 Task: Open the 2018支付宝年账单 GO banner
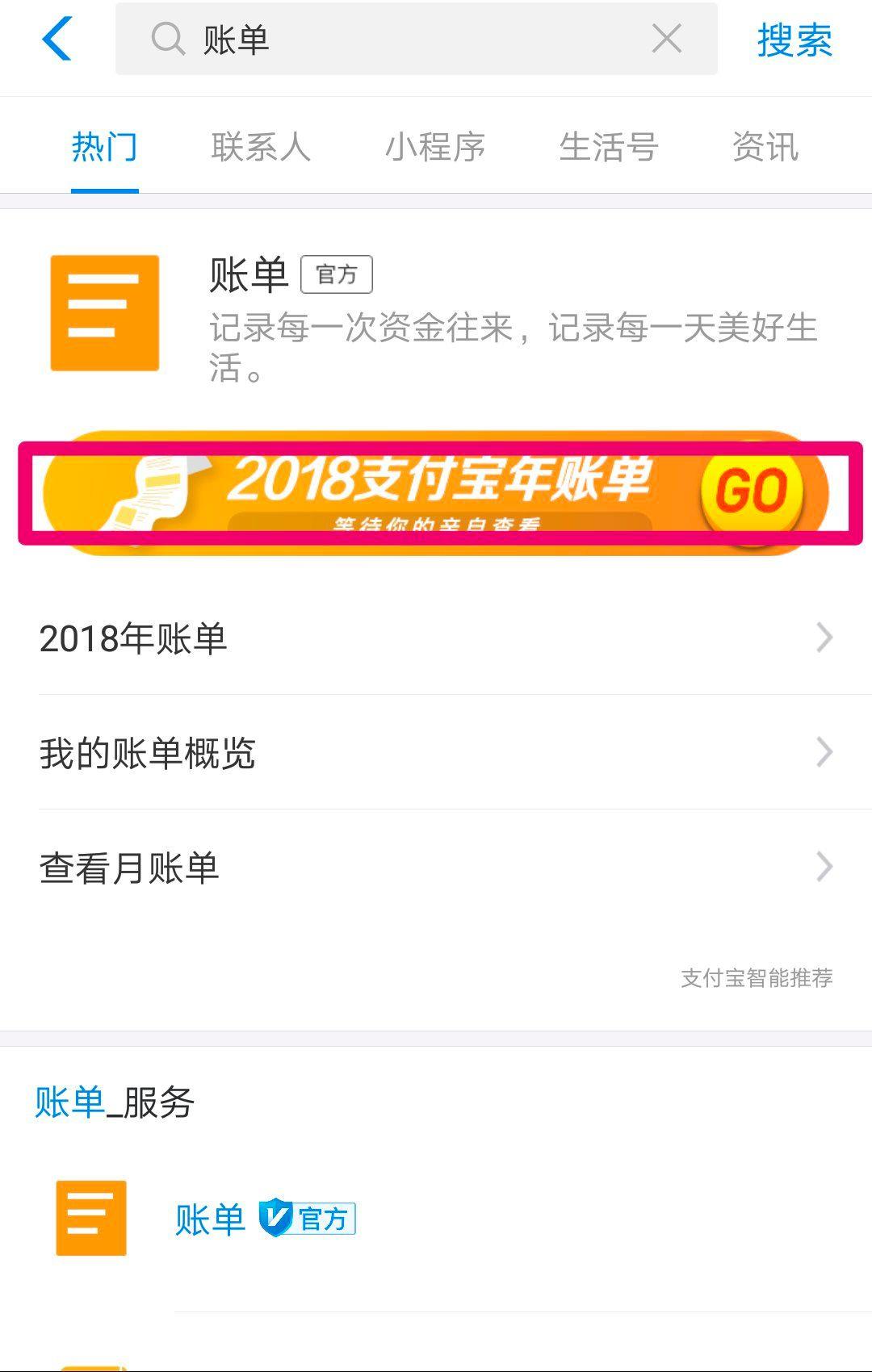point(436,492)
